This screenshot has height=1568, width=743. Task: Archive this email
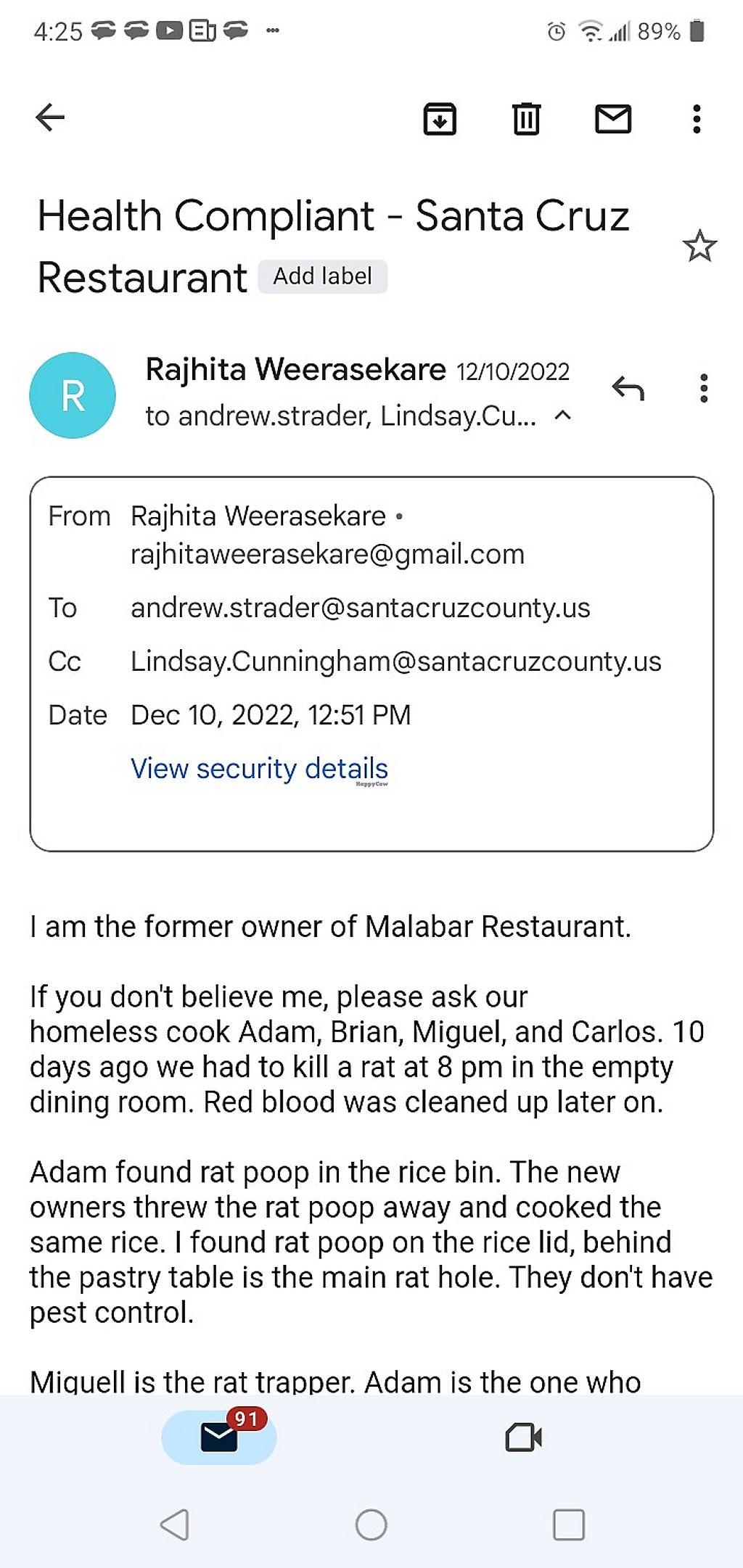[440, 119]
